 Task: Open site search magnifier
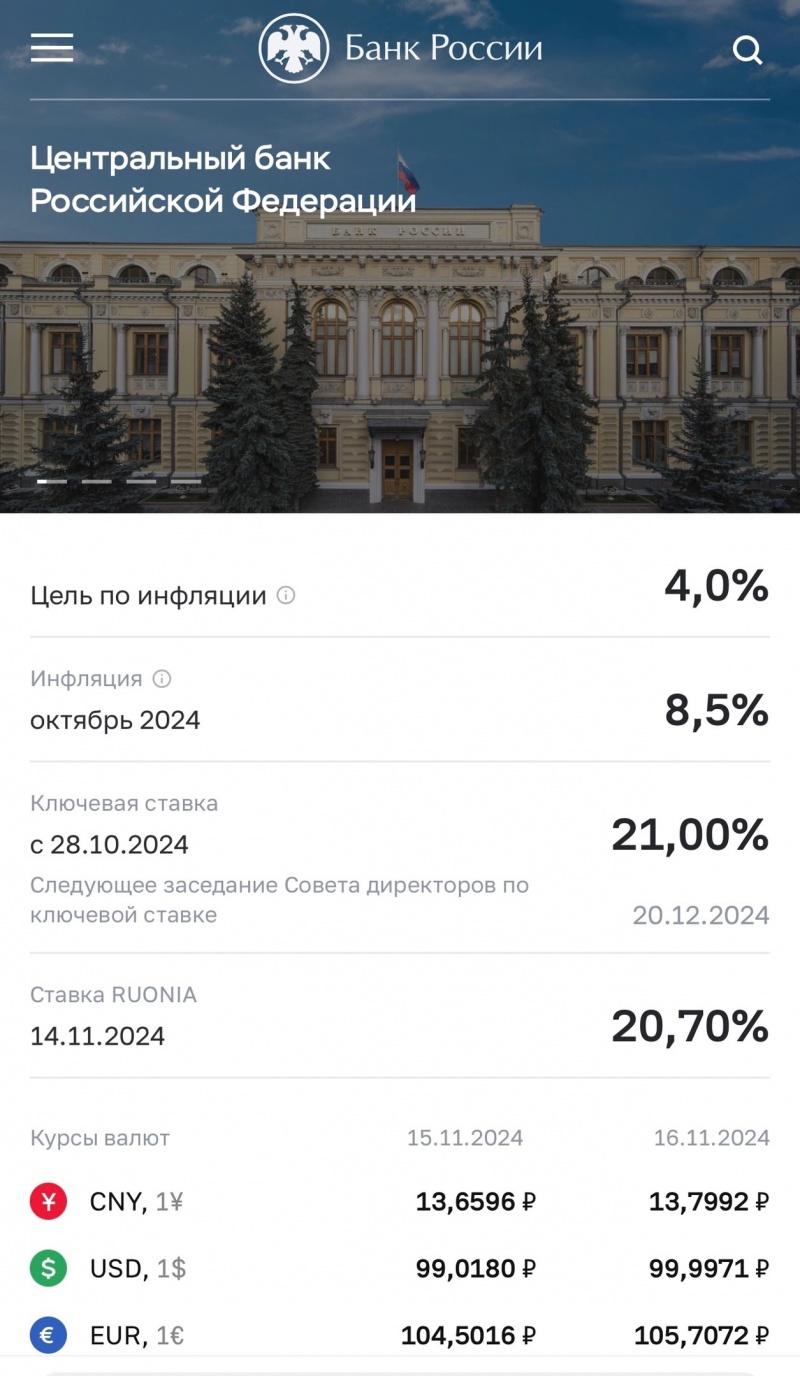747,50
